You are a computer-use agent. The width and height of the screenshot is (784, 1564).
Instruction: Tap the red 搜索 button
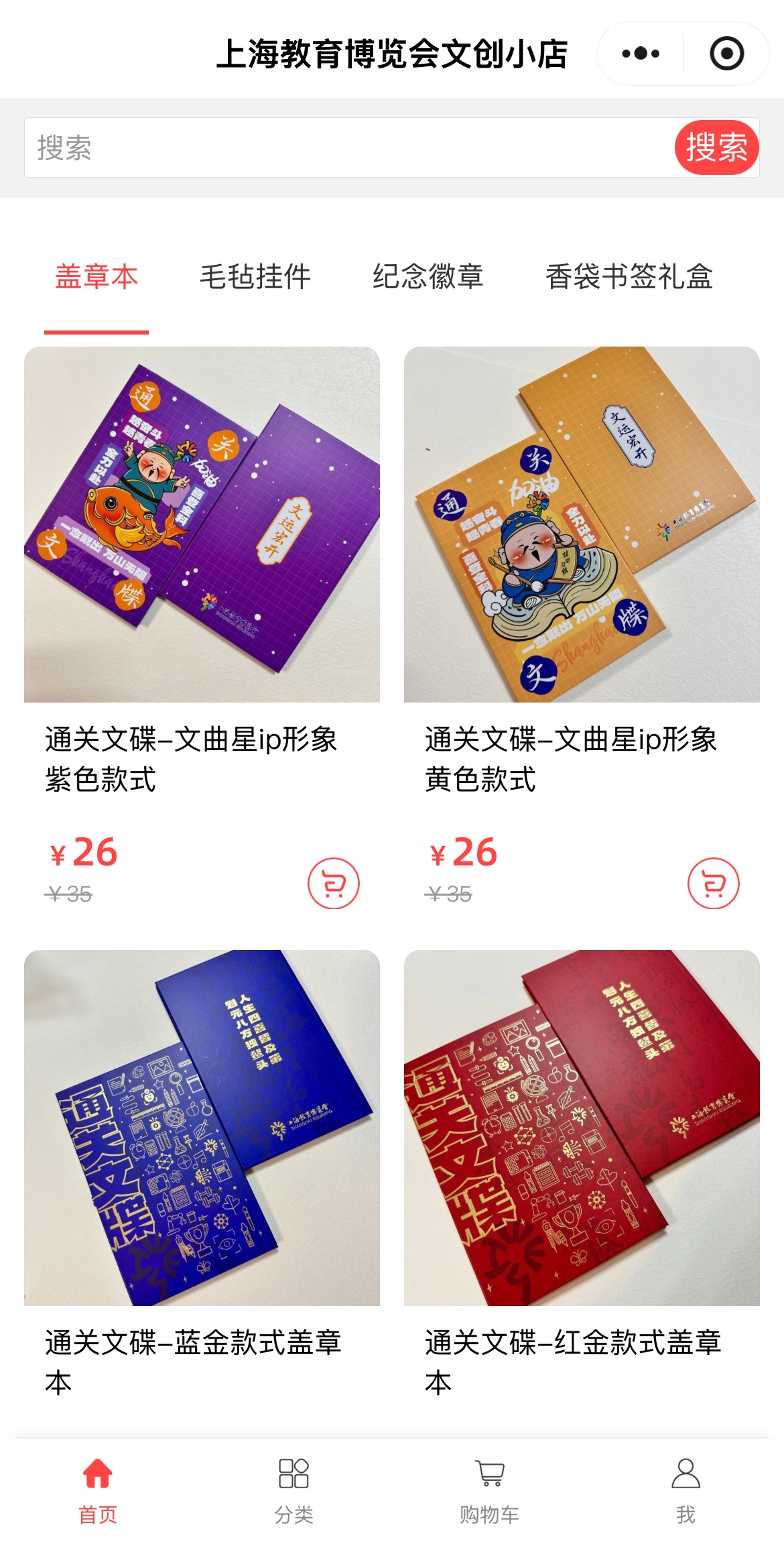716,147
